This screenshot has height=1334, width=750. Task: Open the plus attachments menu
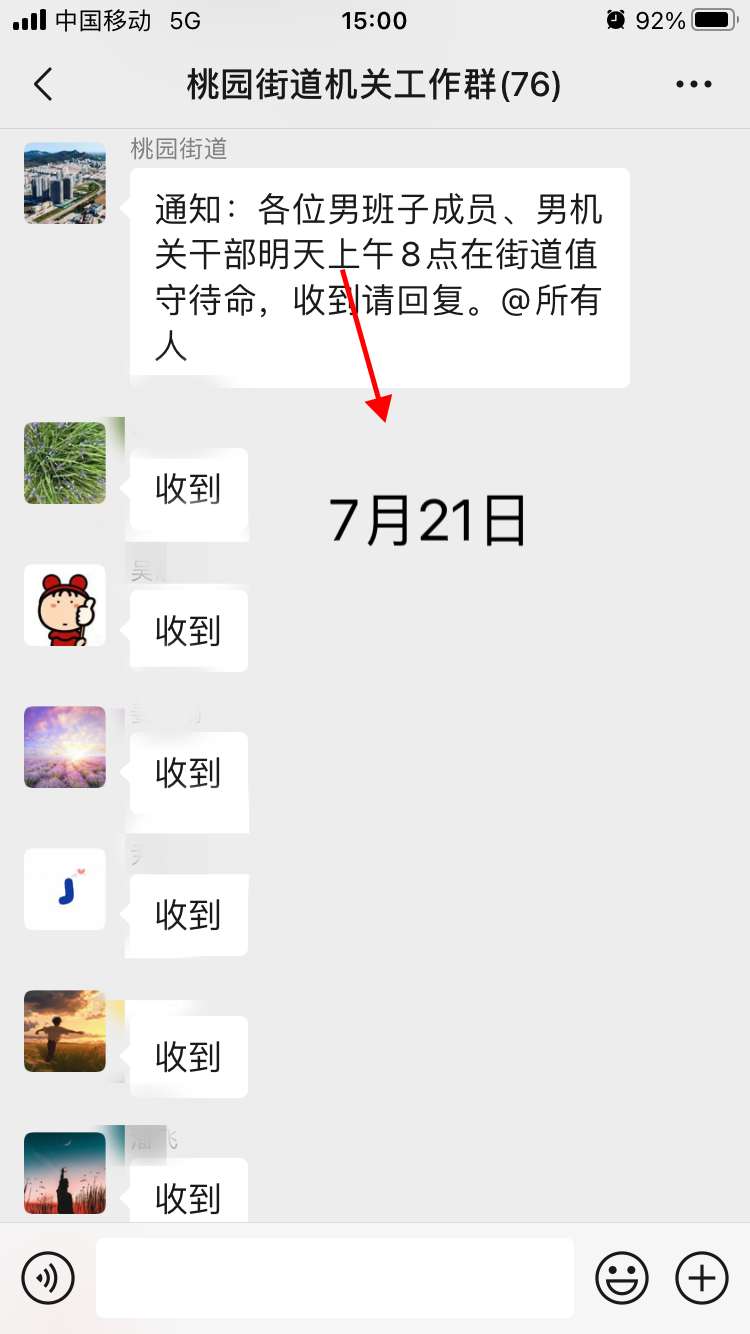point(702,1278)
